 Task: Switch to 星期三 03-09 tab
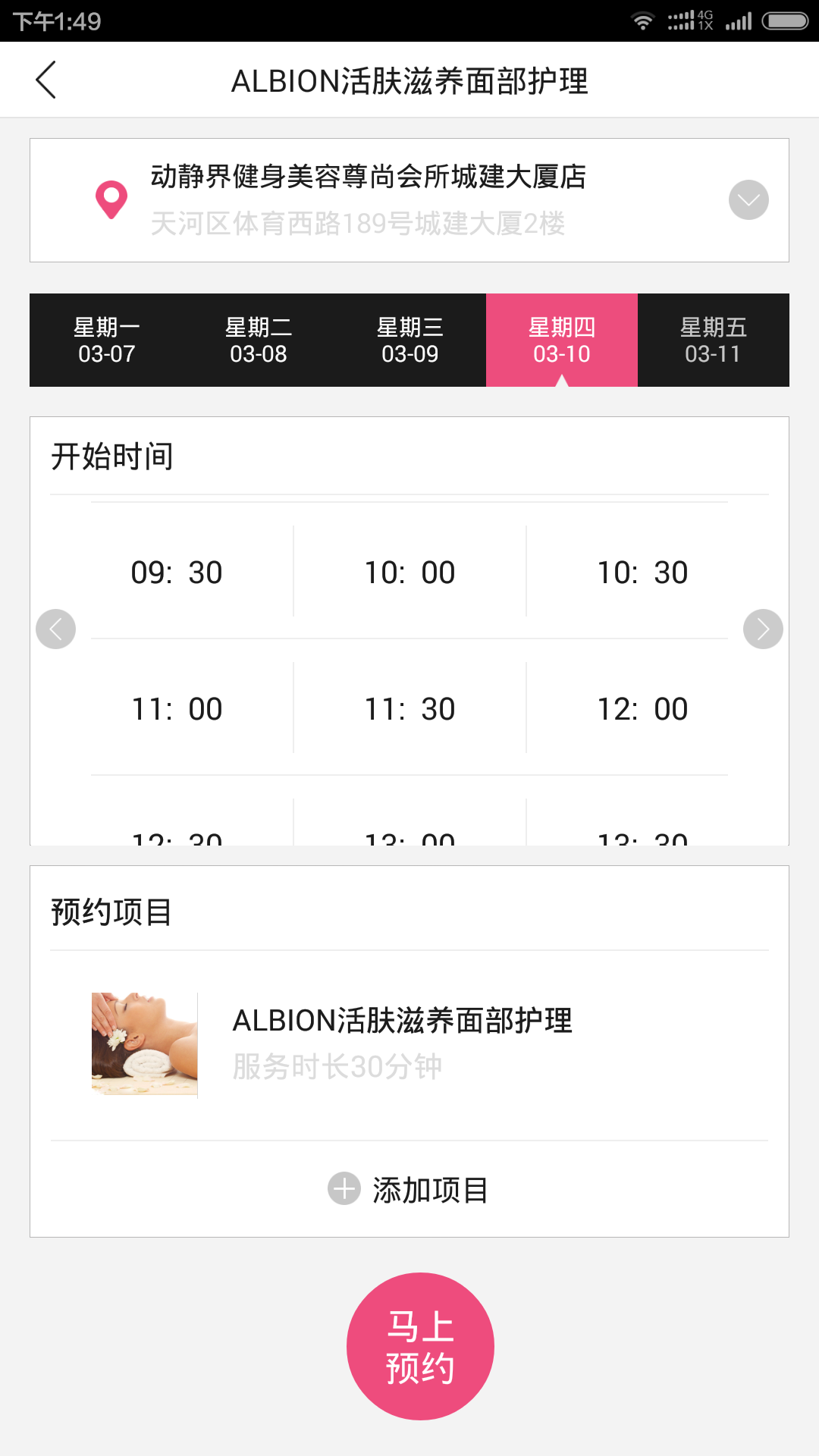click(409, 340)
